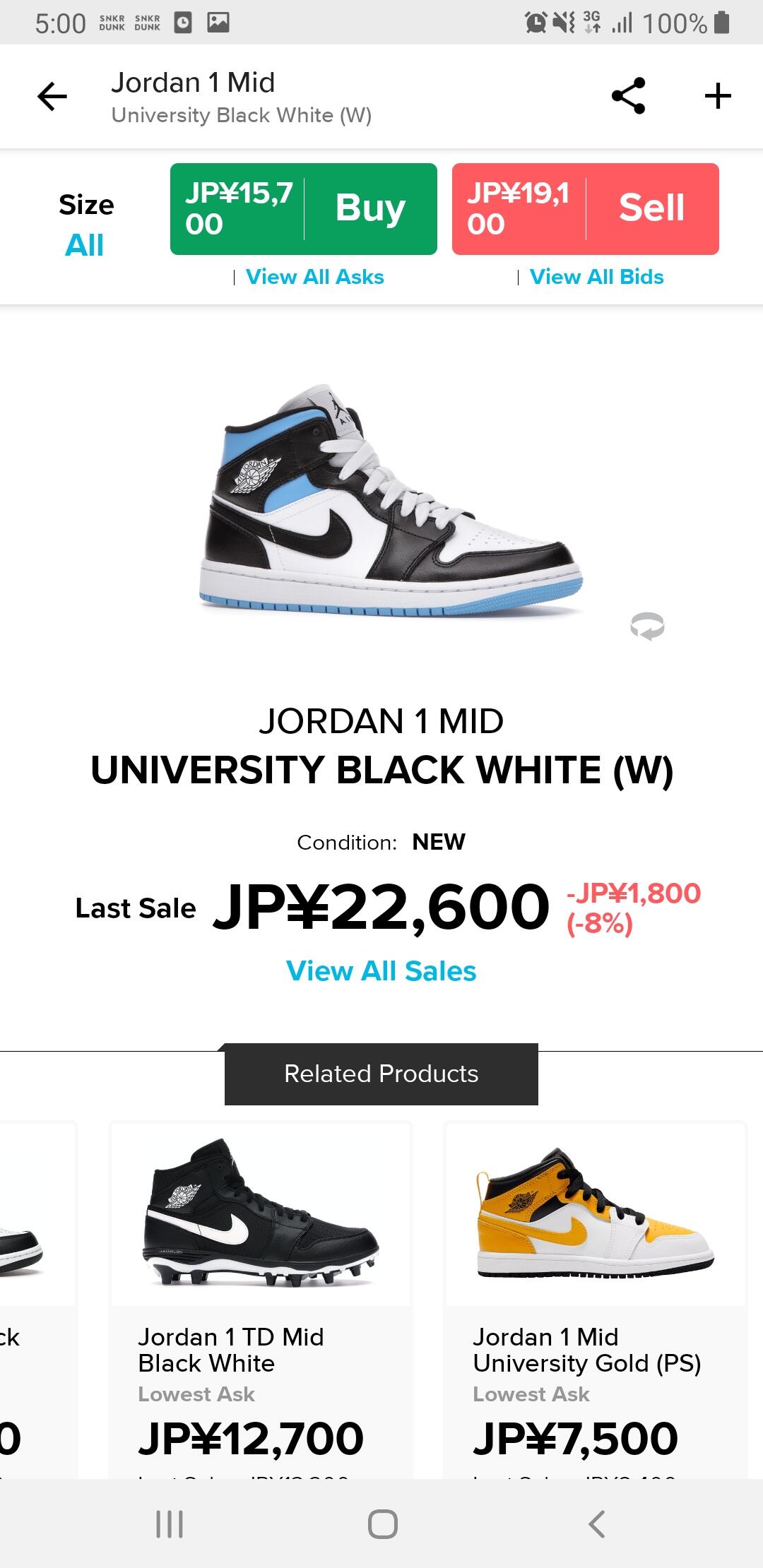Image resolution: width=763 pixels, height=1568 pixels.
Task: Tap the plus icon to add this sneaker
Action: 718,96
